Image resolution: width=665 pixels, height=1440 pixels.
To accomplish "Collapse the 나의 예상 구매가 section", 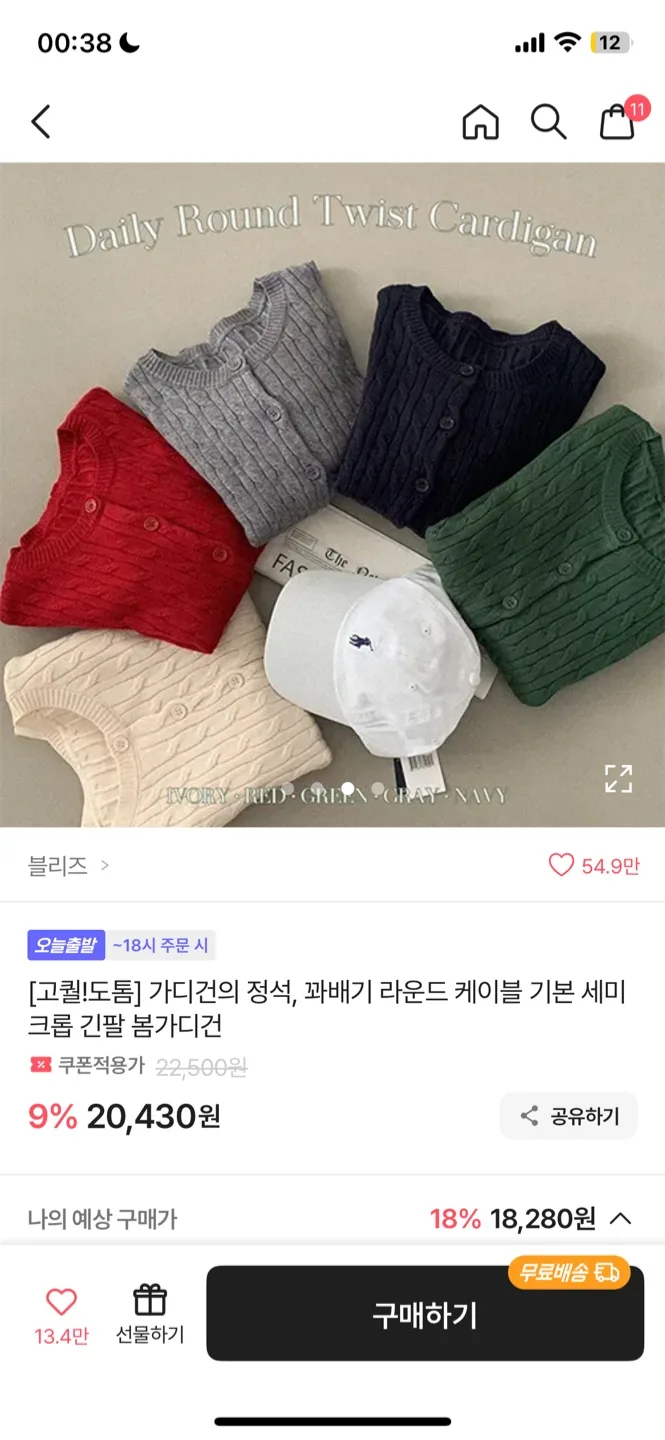I will click(620, 1218).
